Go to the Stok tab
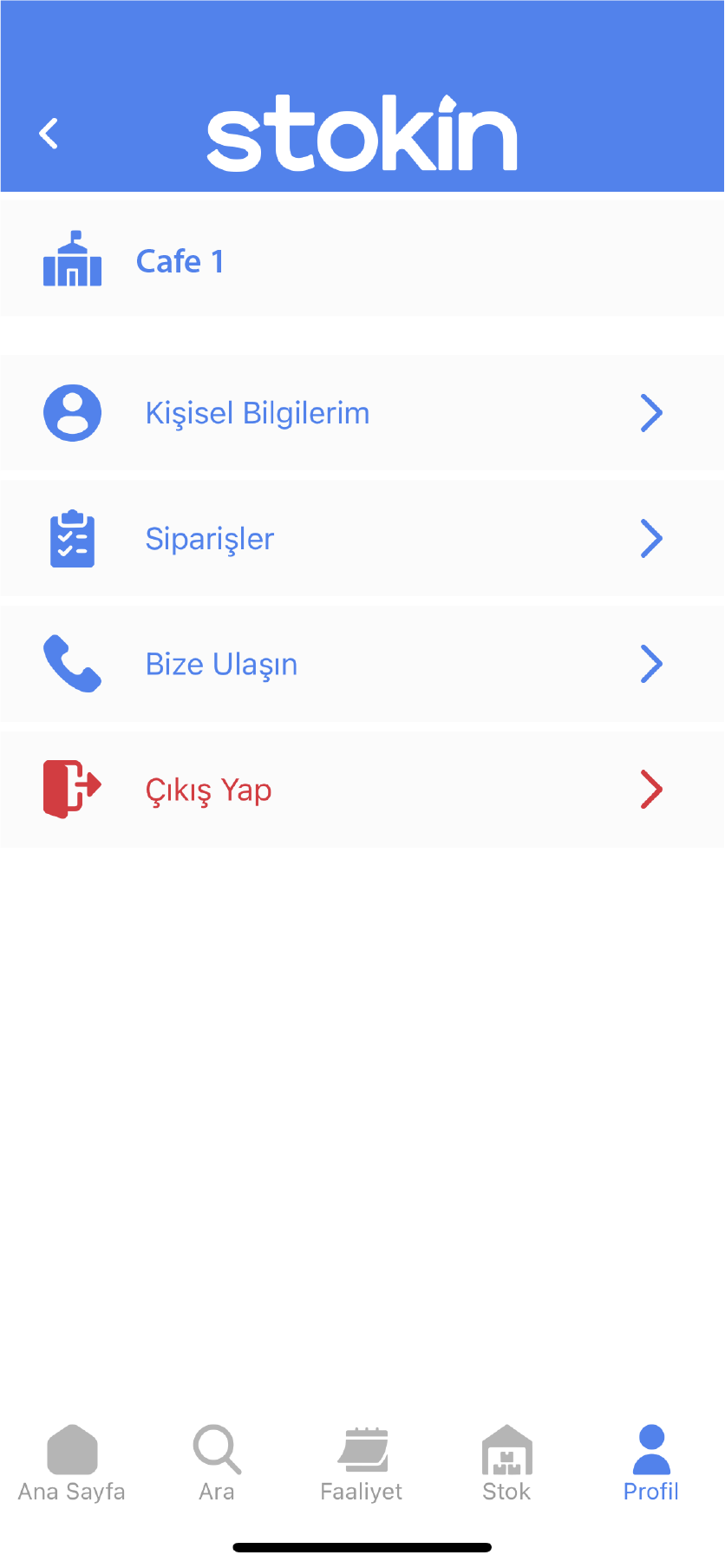 click(506, 1464)
